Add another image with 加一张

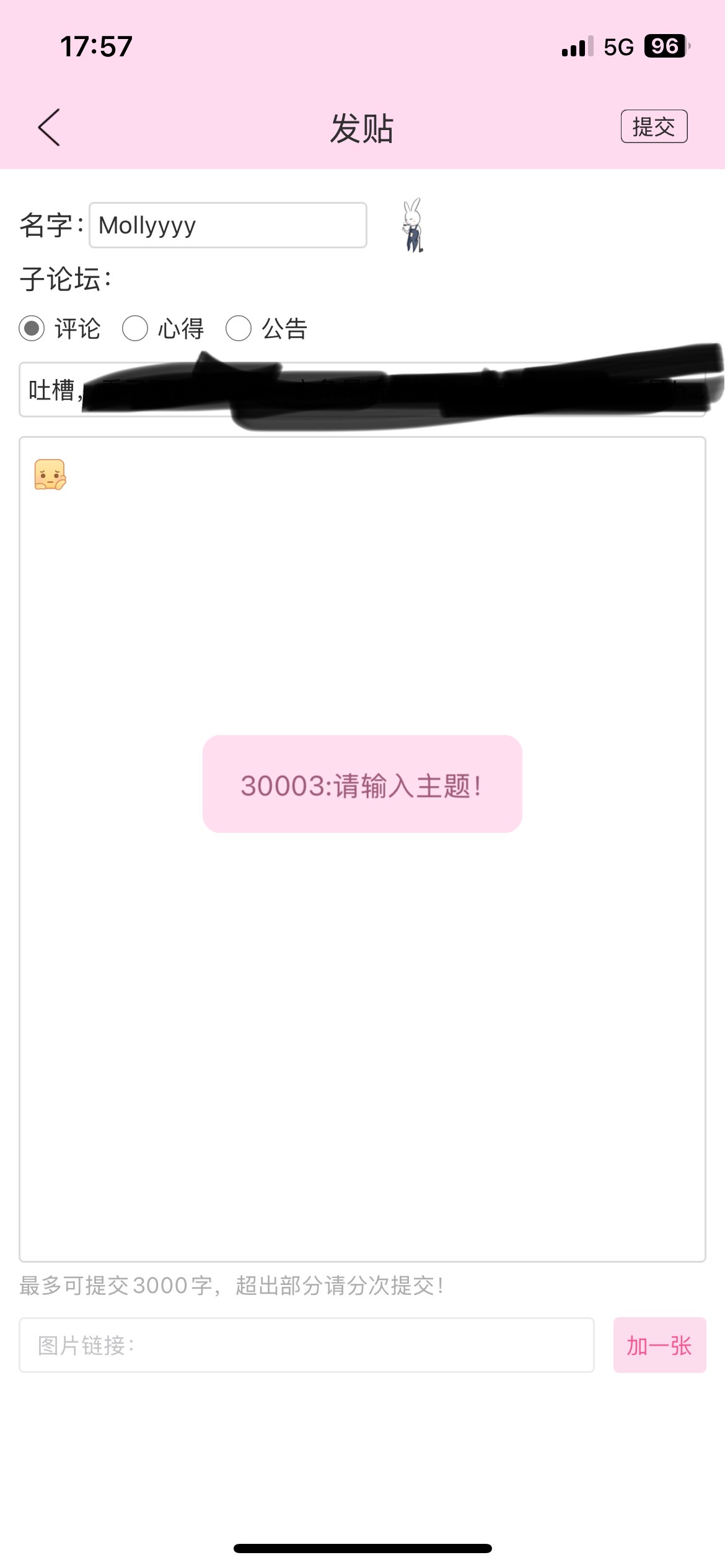(x=659, y=1345)
